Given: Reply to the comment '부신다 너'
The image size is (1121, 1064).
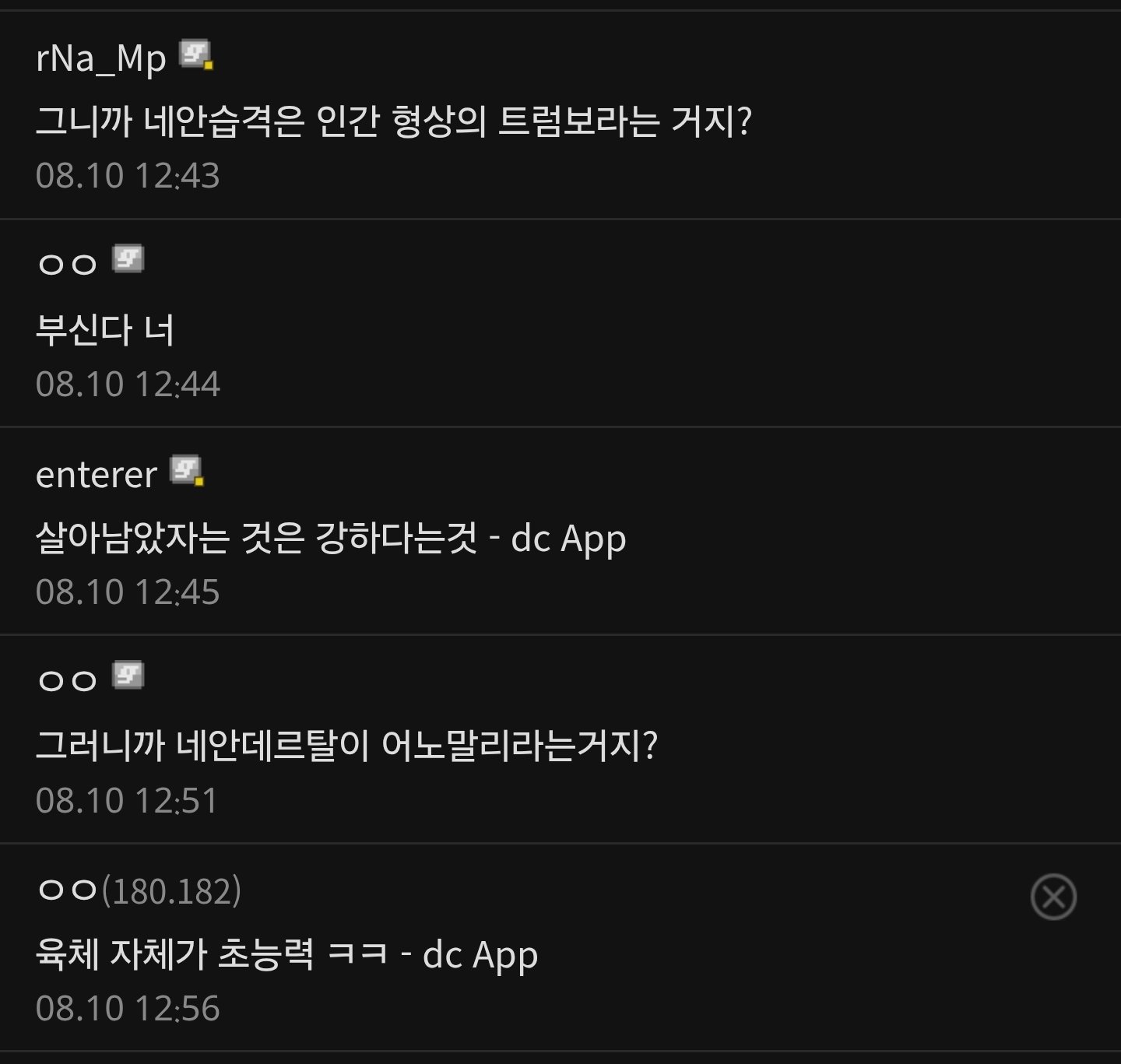Looking at the screenshot, I should coord(105,331).
